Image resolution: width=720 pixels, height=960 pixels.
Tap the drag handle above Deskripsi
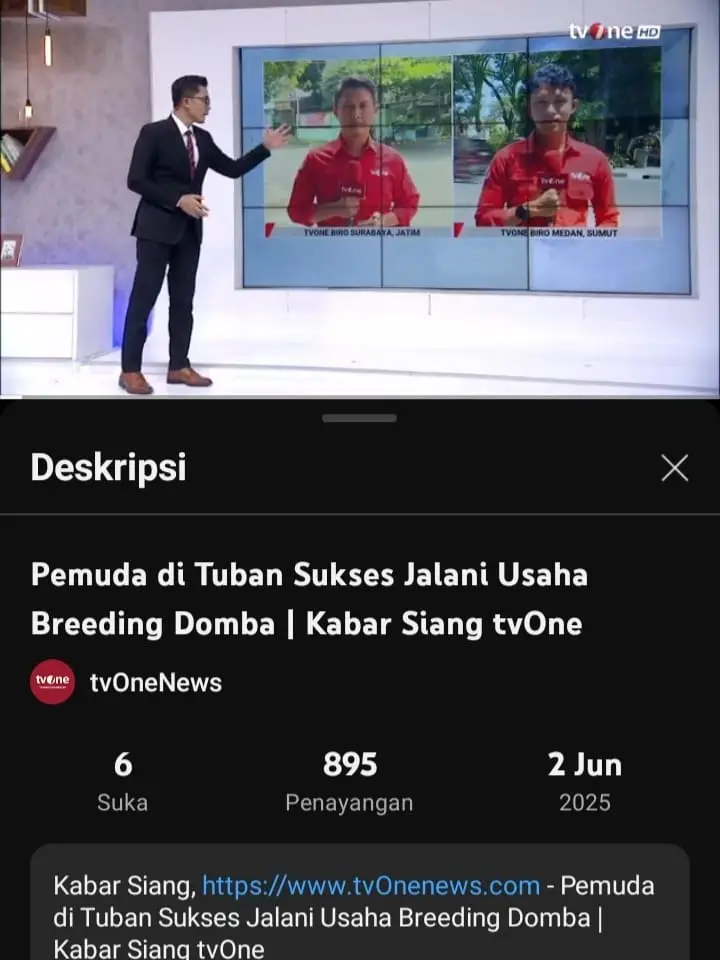coord(359,418)
